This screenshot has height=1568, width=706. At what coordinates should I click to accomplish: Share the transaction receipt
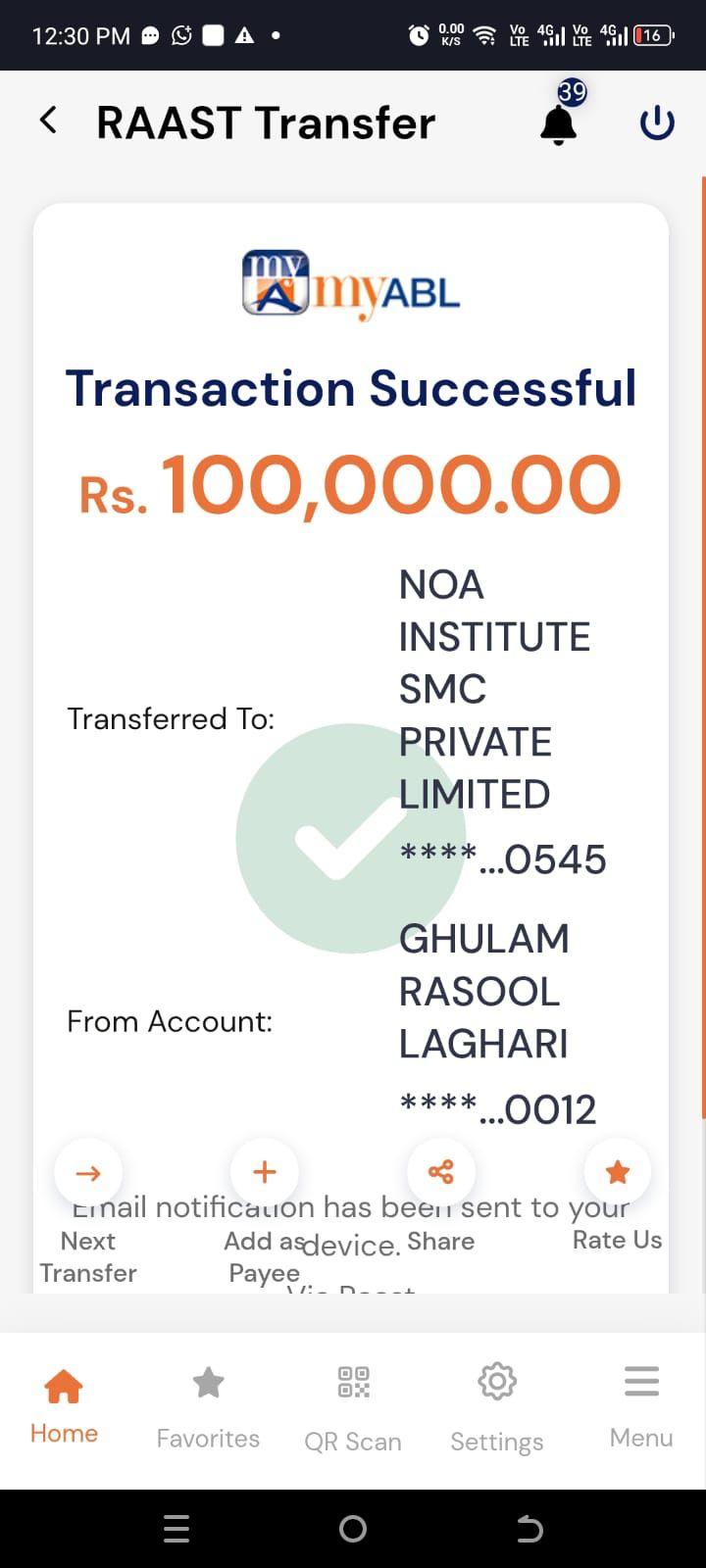441,1172
